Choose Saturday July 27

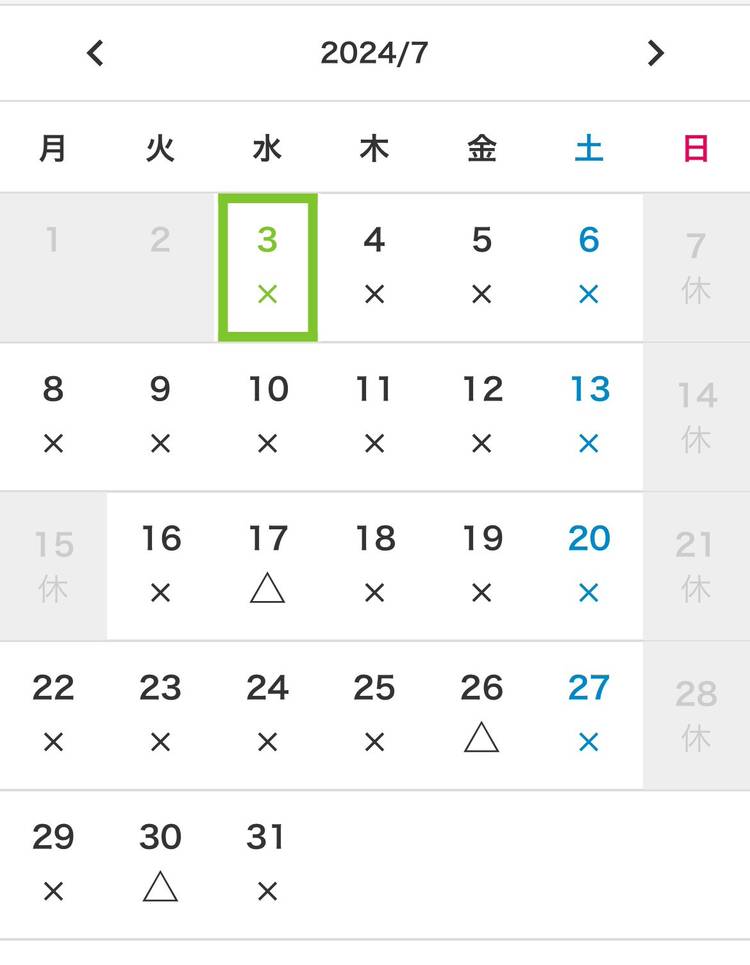[588, 714]
